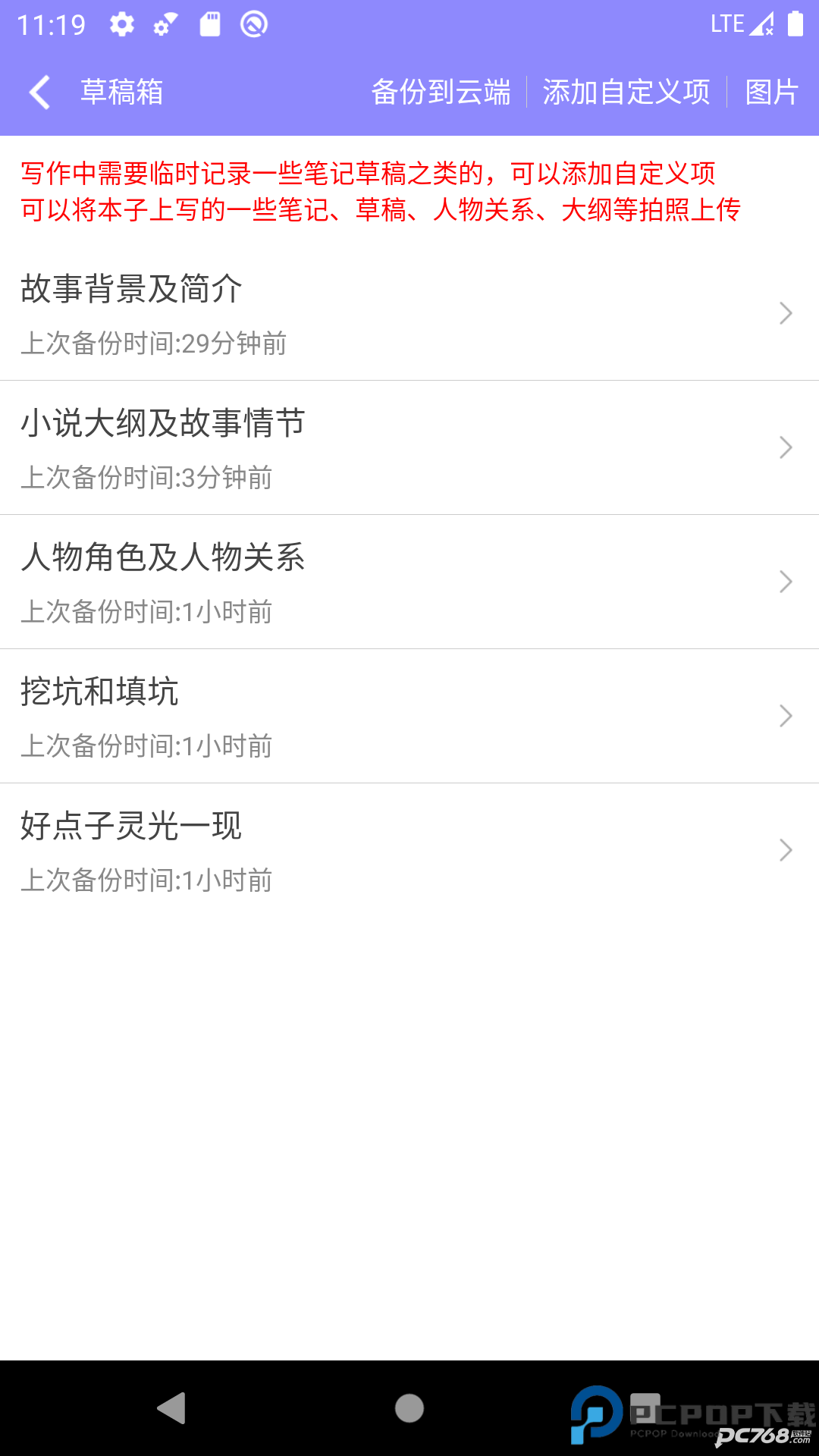Tap the system back button

pos(172,1408)
